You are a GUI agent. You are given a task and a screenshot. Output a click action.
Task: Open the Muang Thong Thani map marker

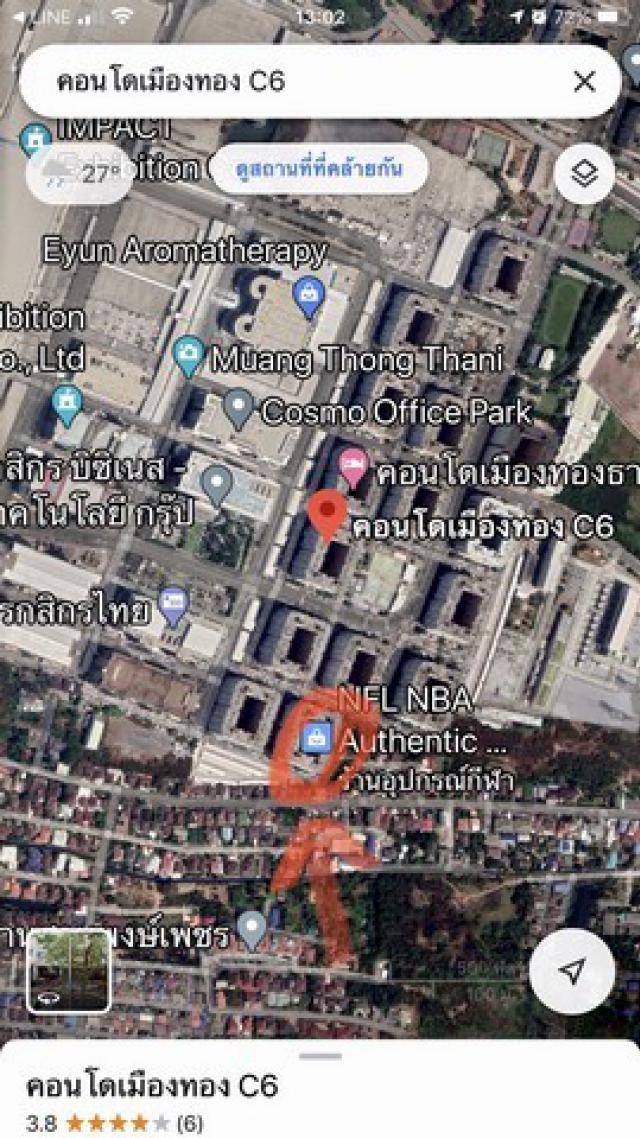189,356
